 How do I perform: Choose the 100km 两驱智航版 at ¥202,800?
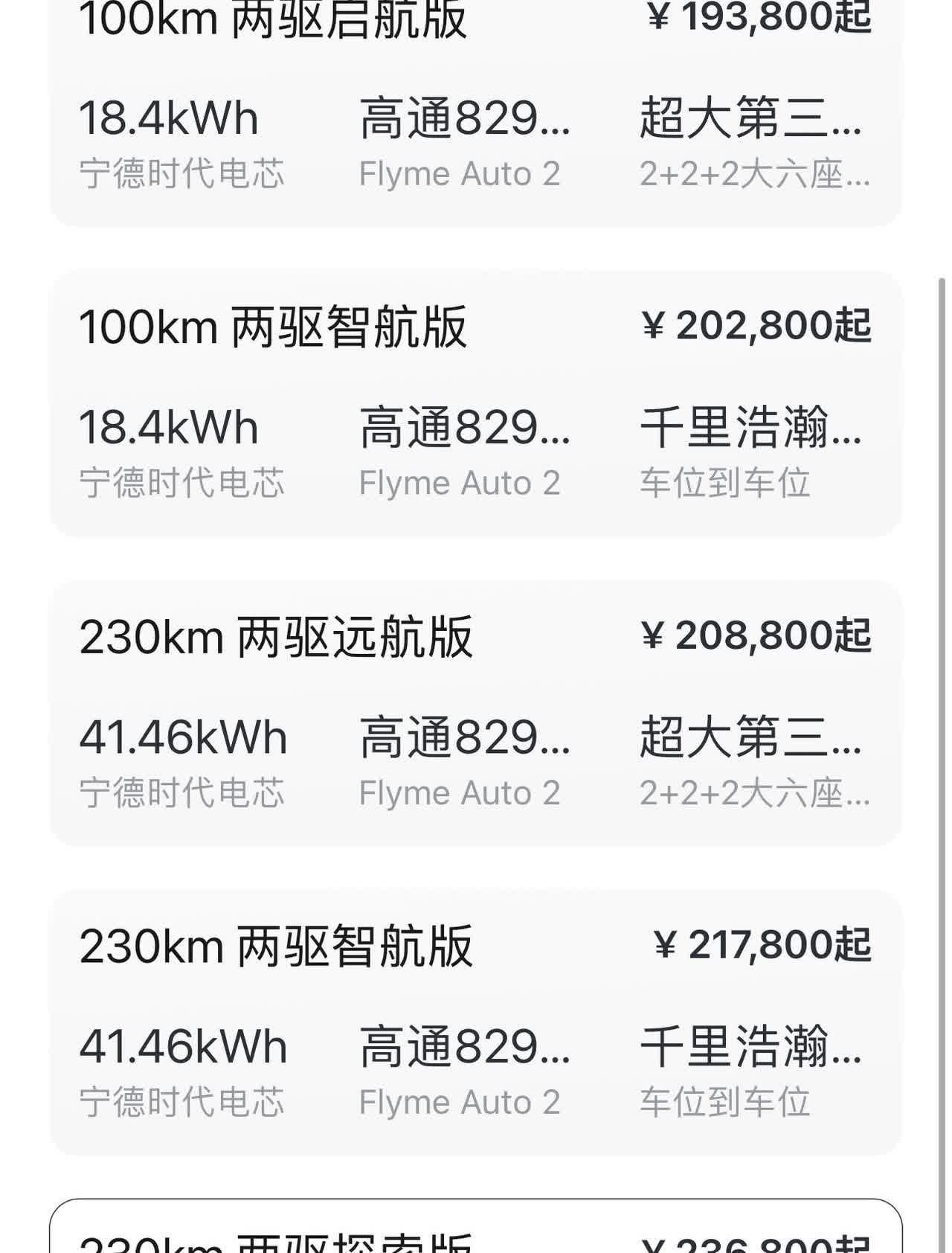(x=475, y=403)
